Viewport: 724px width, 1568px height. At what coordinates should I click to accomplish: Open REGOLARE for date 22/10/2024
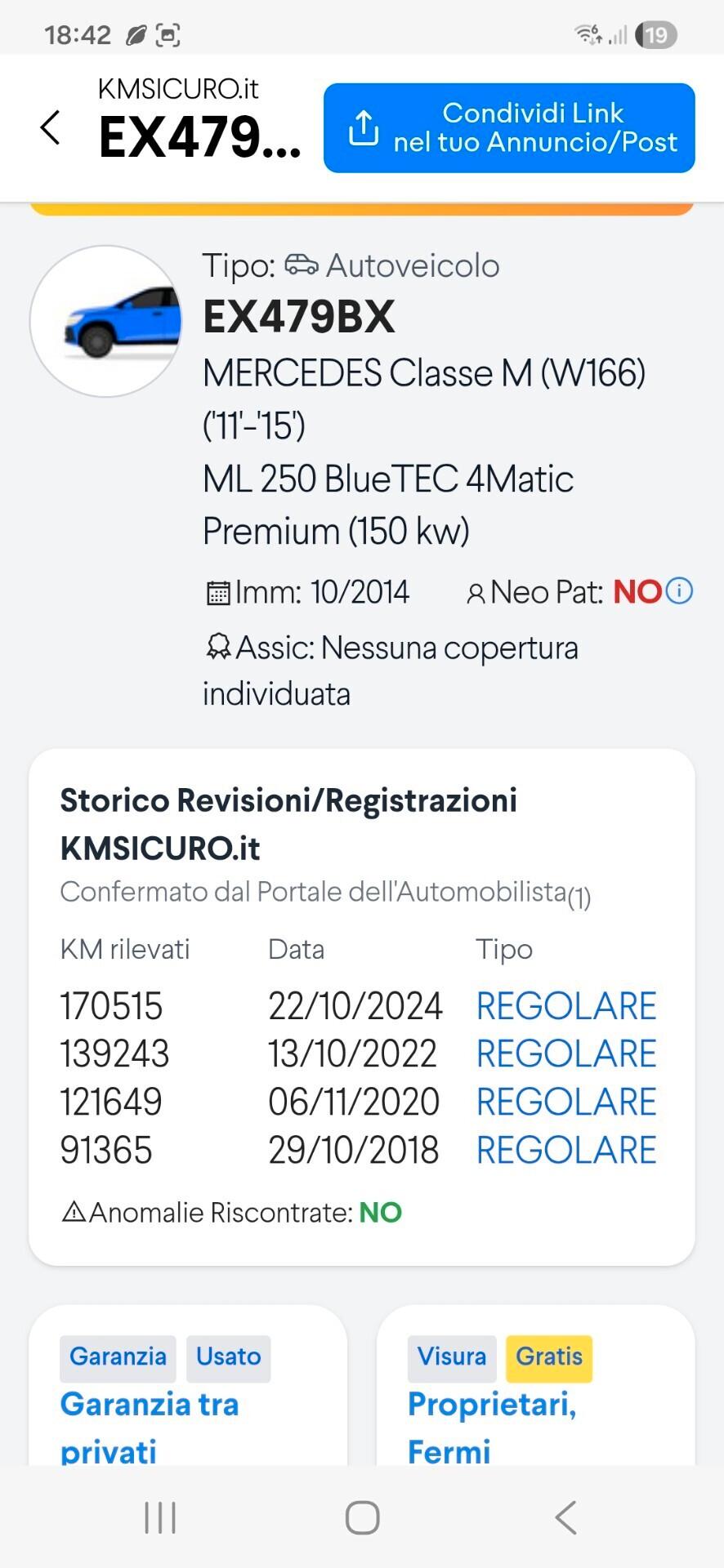tap(565, 1005)
